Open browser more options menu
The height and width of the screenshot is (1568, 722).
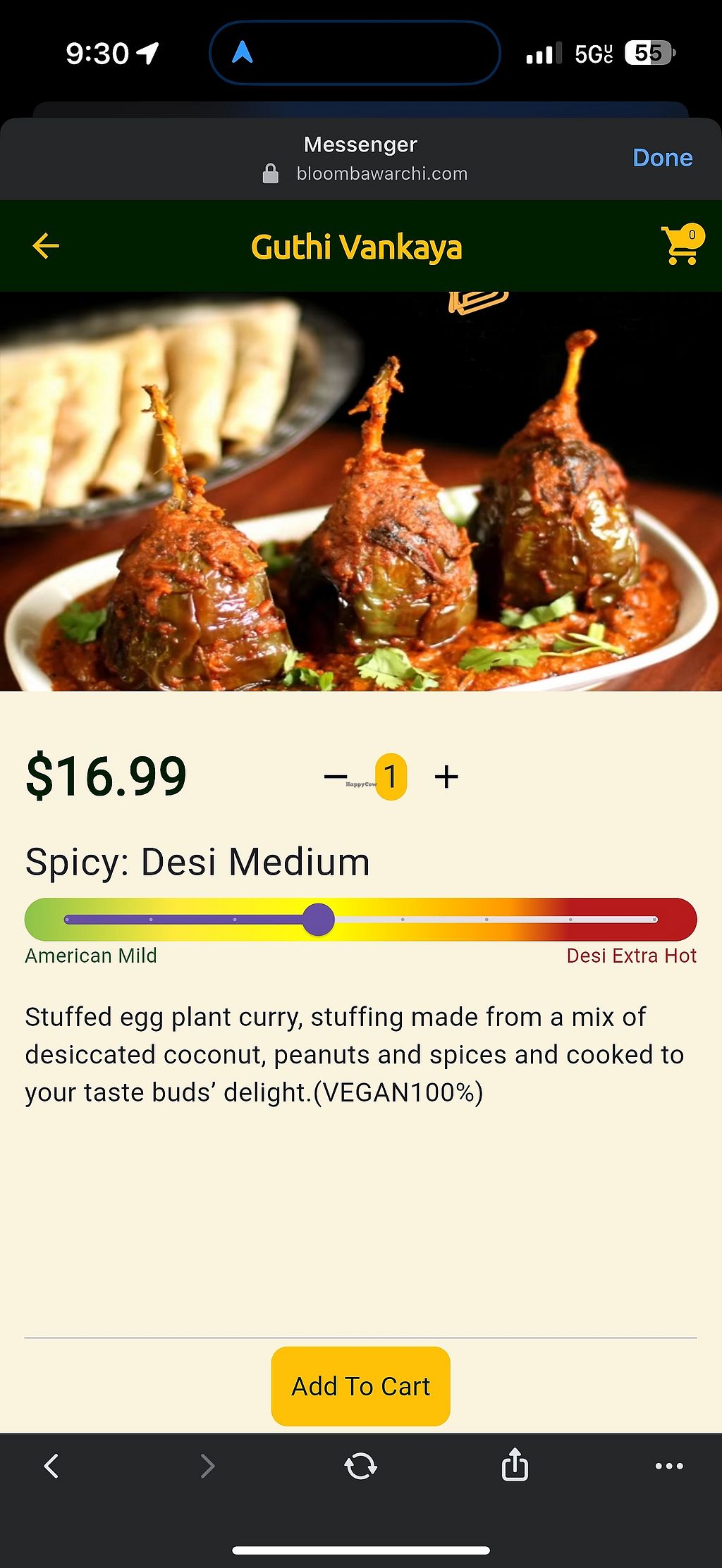tap(668, 1465)
